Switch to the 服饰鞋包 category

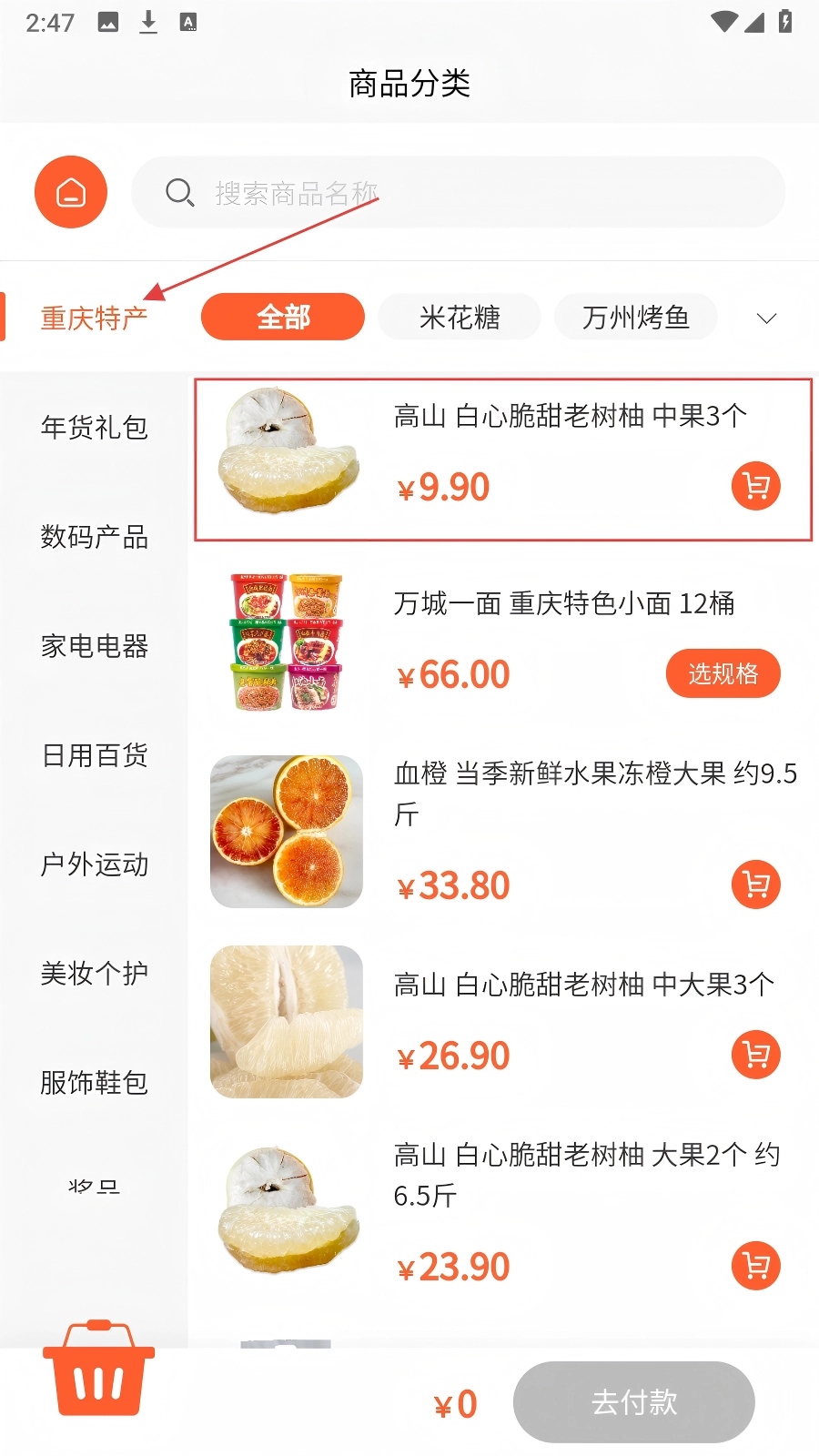[94, 1082]
